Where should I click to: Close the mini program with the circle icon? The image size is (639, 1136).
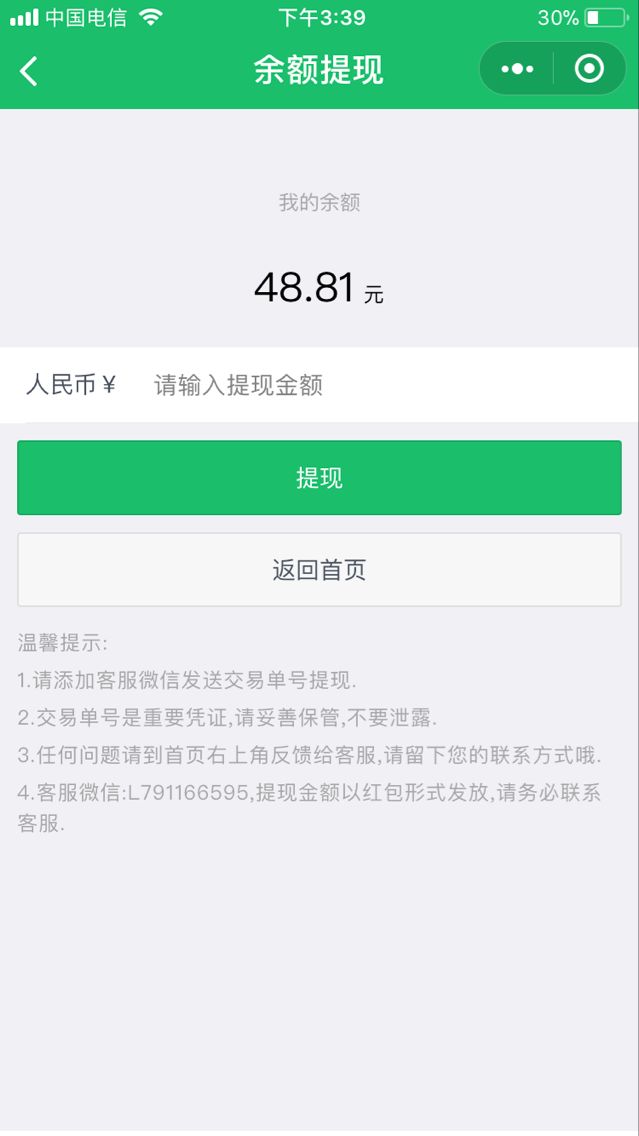590,69
